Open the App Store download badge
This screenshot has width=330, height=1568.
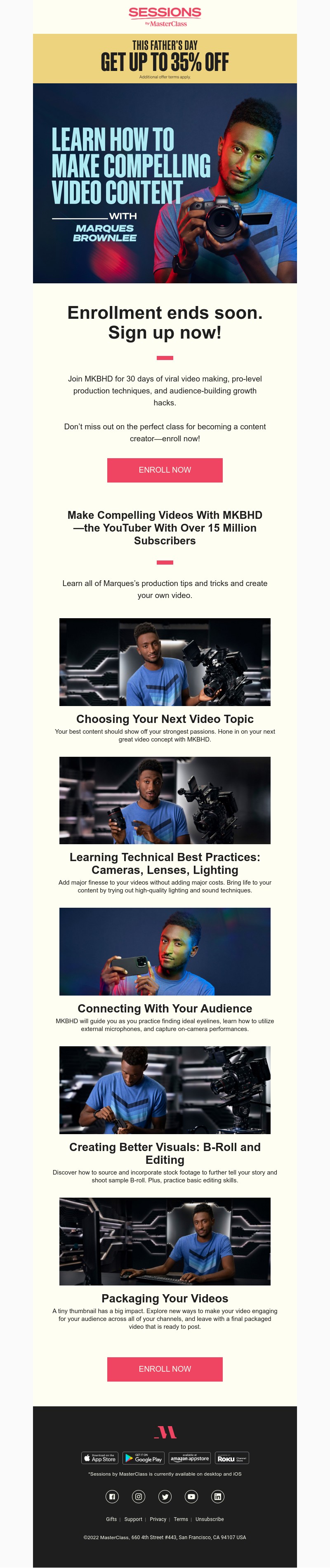(x=100, y=1458)
